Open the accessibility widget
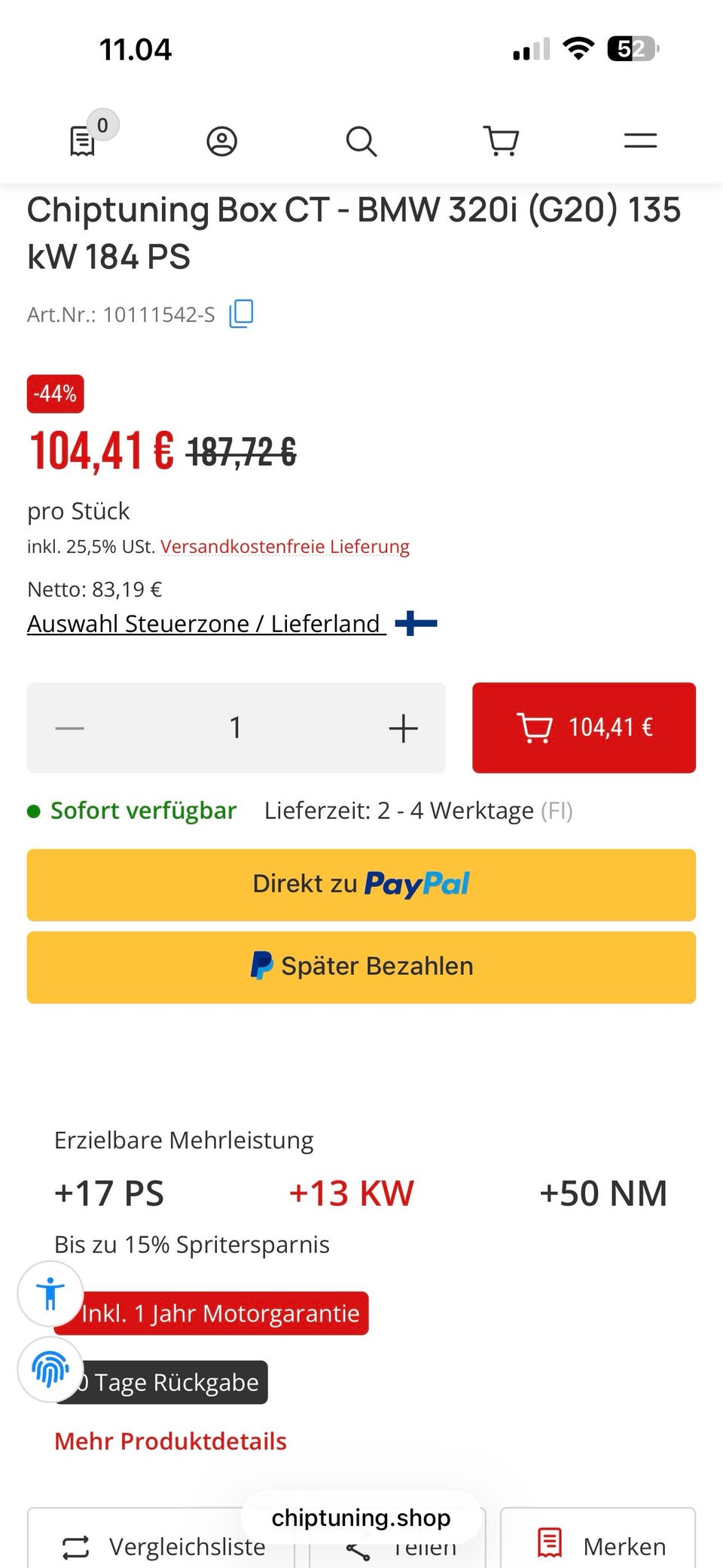723x1568 pixels. [x=50, y=1293]
